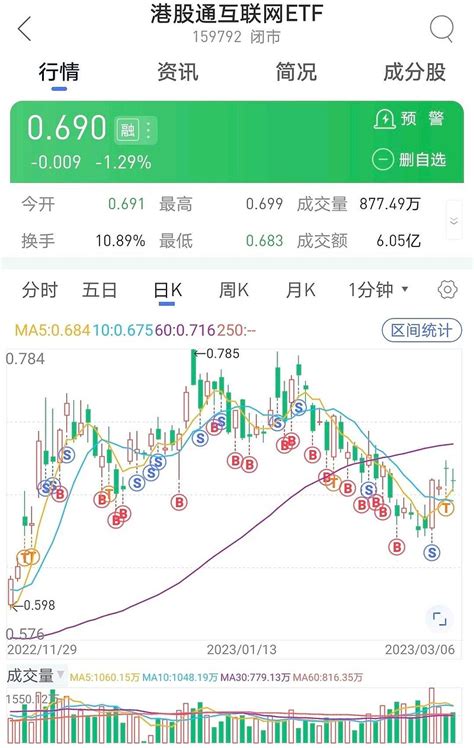The height and width of the screenshot is (748, 474).
Task: Open 区间统计 range statistics
Action: point(422,330)
